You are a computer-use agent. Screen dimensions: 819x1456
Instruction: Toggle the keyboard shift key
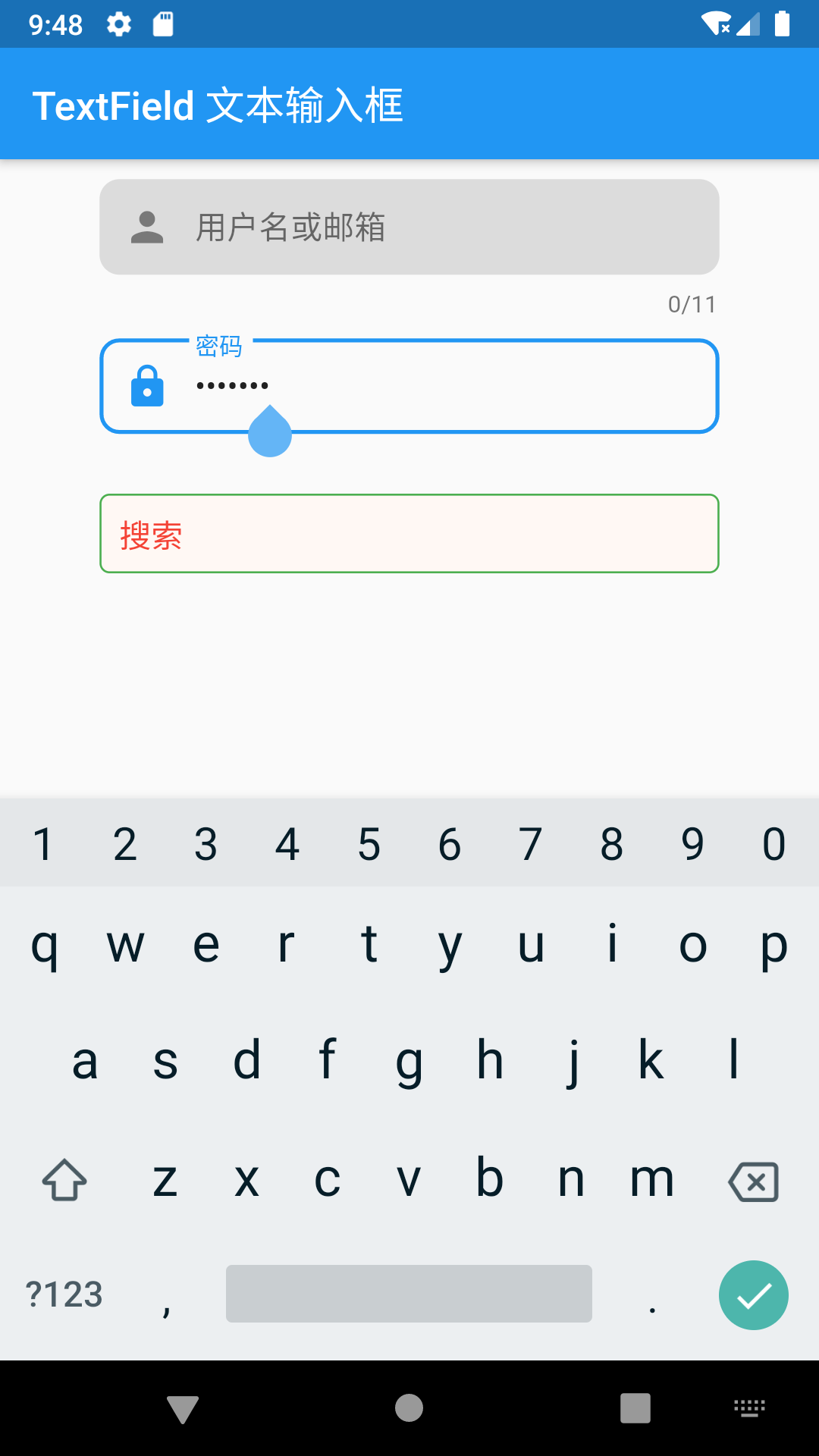pos(64,1180)
